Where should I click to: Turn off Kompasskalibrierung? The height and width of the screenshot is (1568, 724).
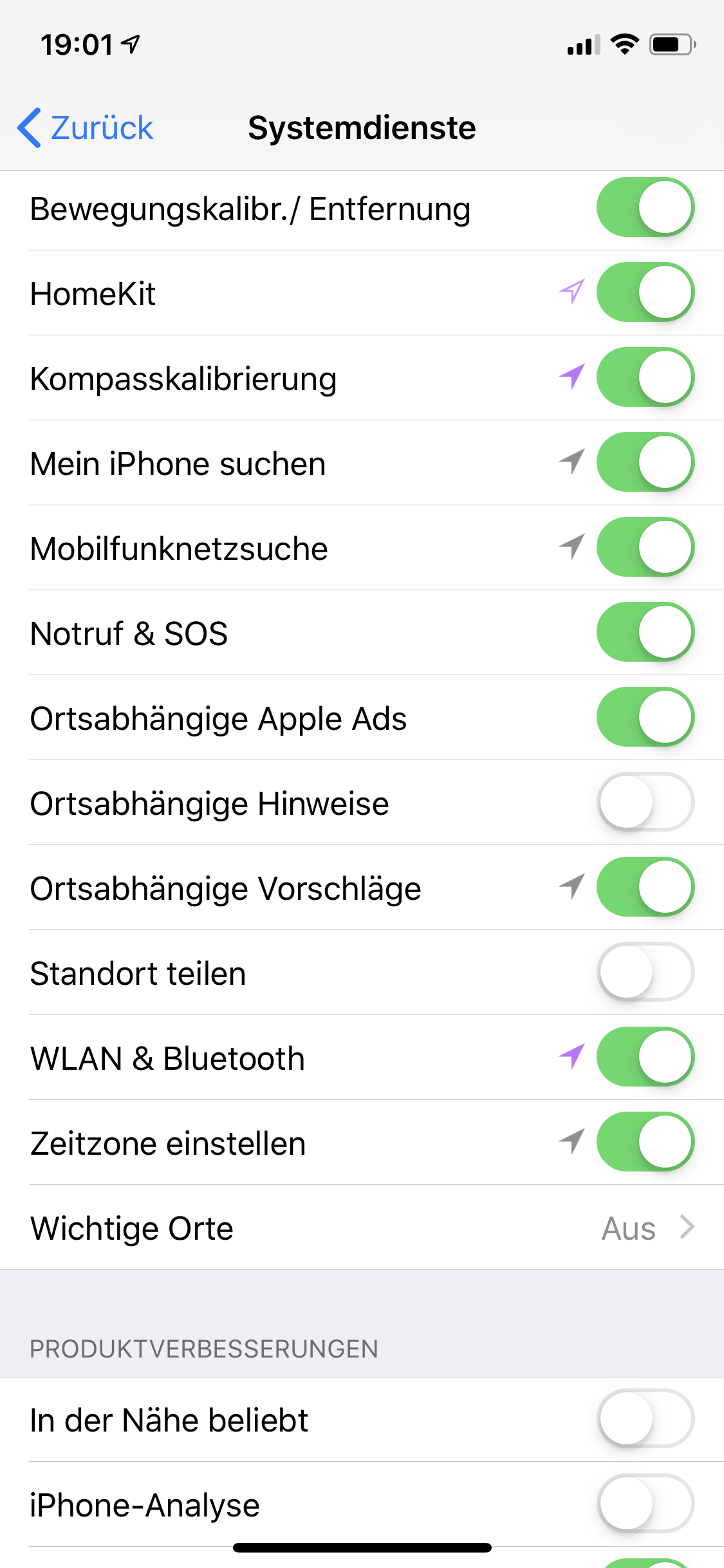645,377
